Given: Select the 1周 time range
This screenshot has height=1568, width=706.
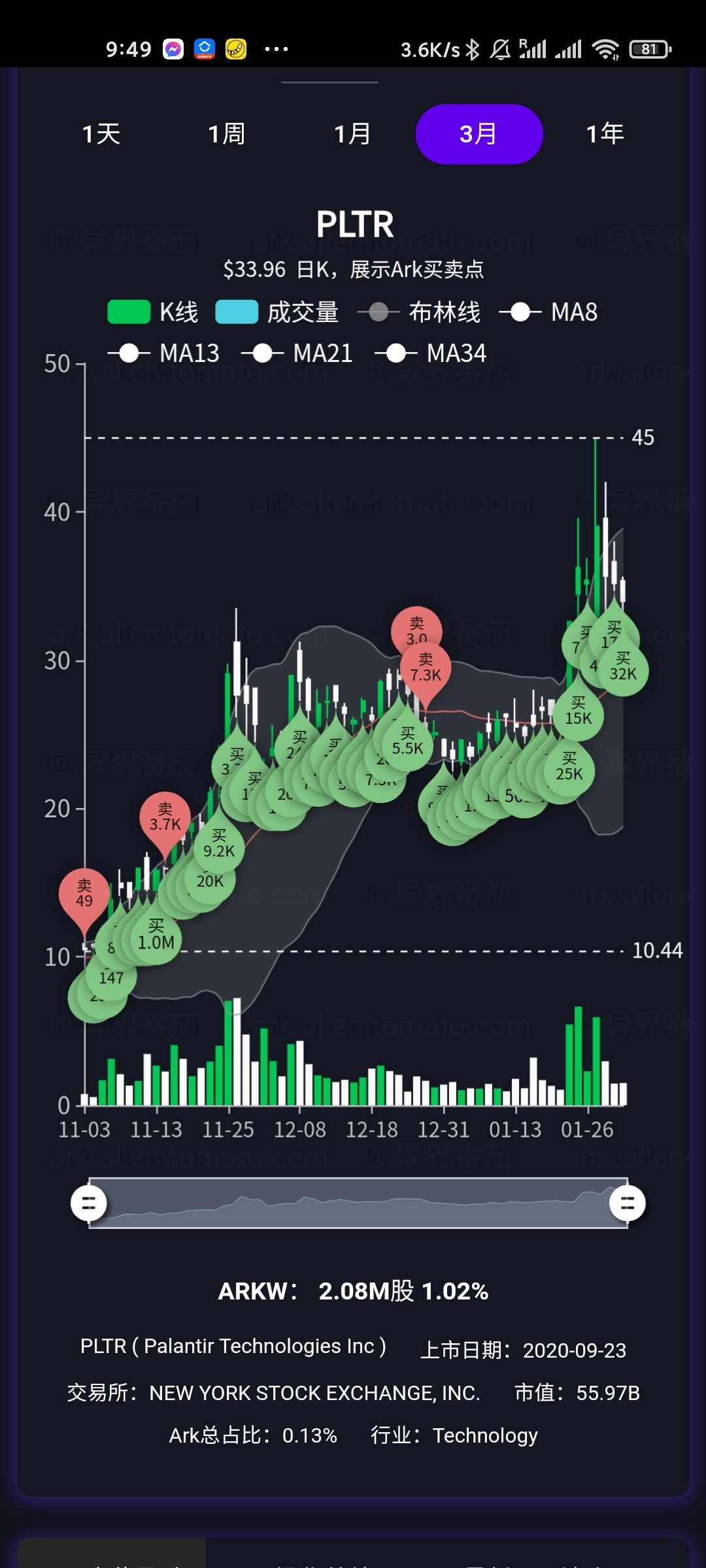Looking at the screenshot, I should click(226, 135).
